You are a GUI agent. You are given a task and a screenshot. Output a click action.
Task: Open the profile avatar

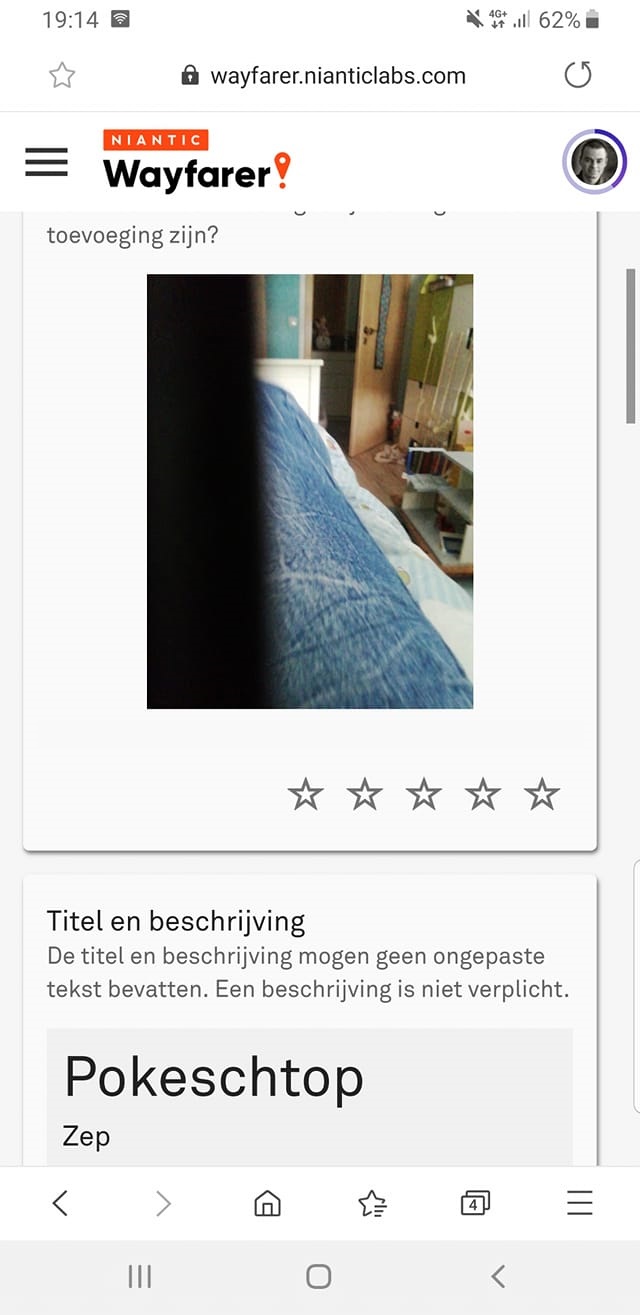[x=594, y=161]
